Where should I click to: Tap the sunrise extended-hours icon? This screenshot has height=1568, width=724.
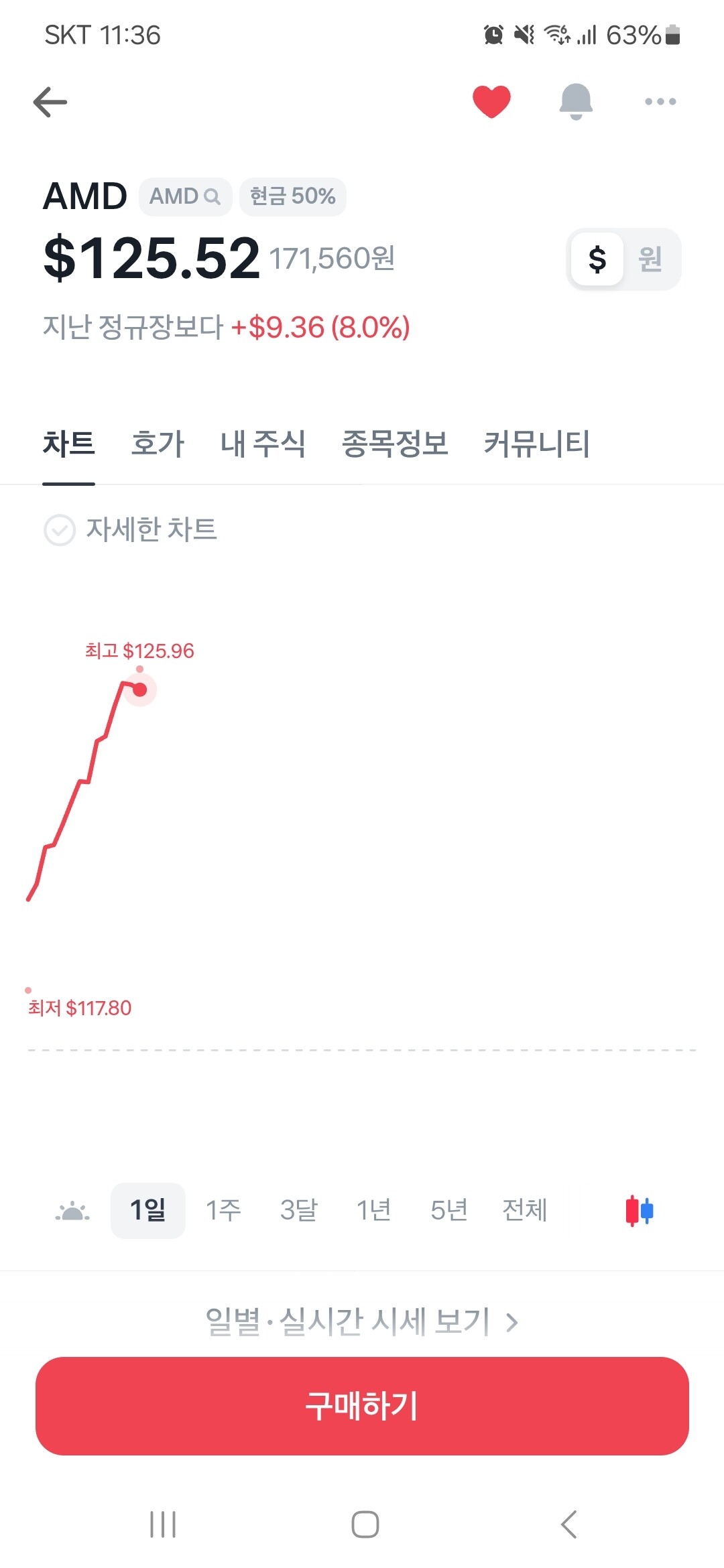[x=72, y=1211]
